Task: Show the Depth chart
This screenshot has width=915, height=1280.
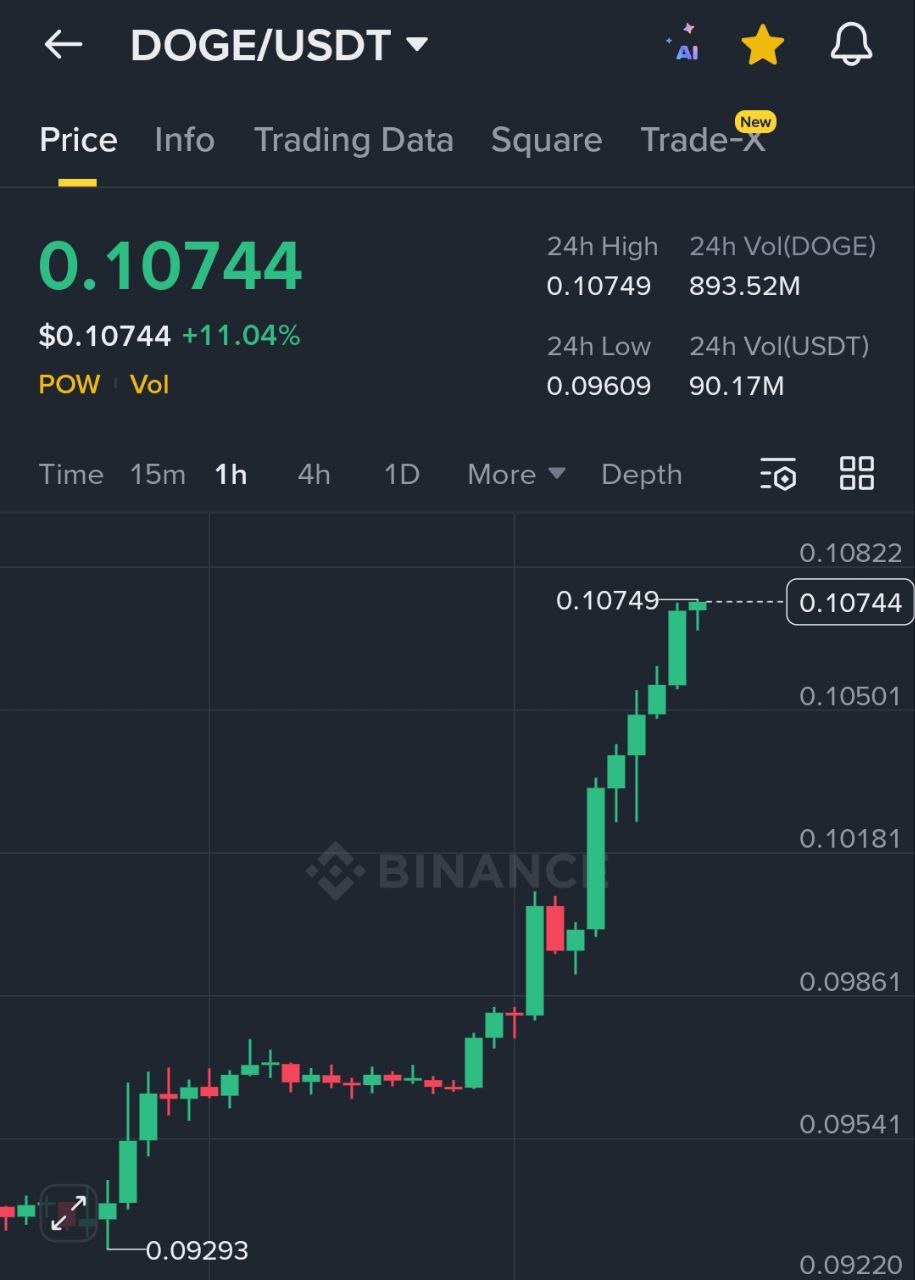Action: (x=641, y=474)
